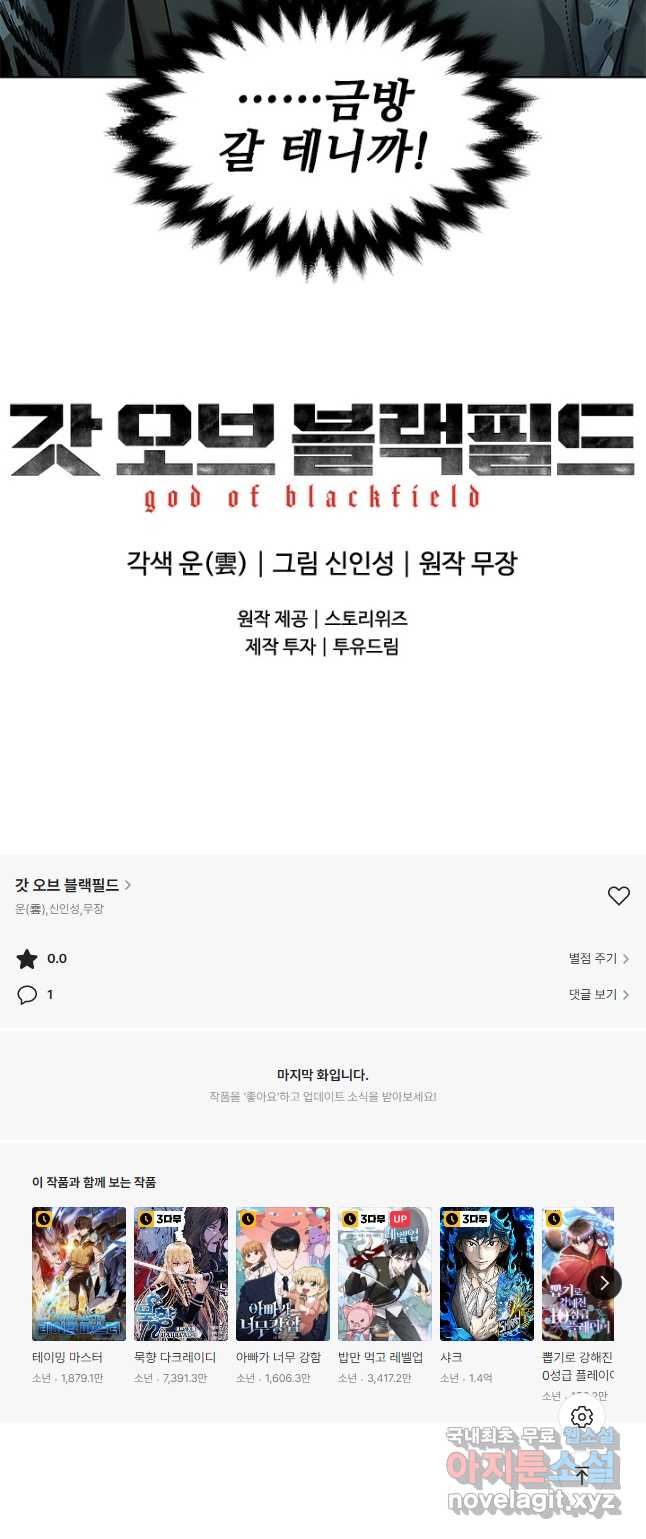Open viewer settings gear icon
This screenshot has height=1539, width=646.
pyautogui.click(x=582, y=1417)
